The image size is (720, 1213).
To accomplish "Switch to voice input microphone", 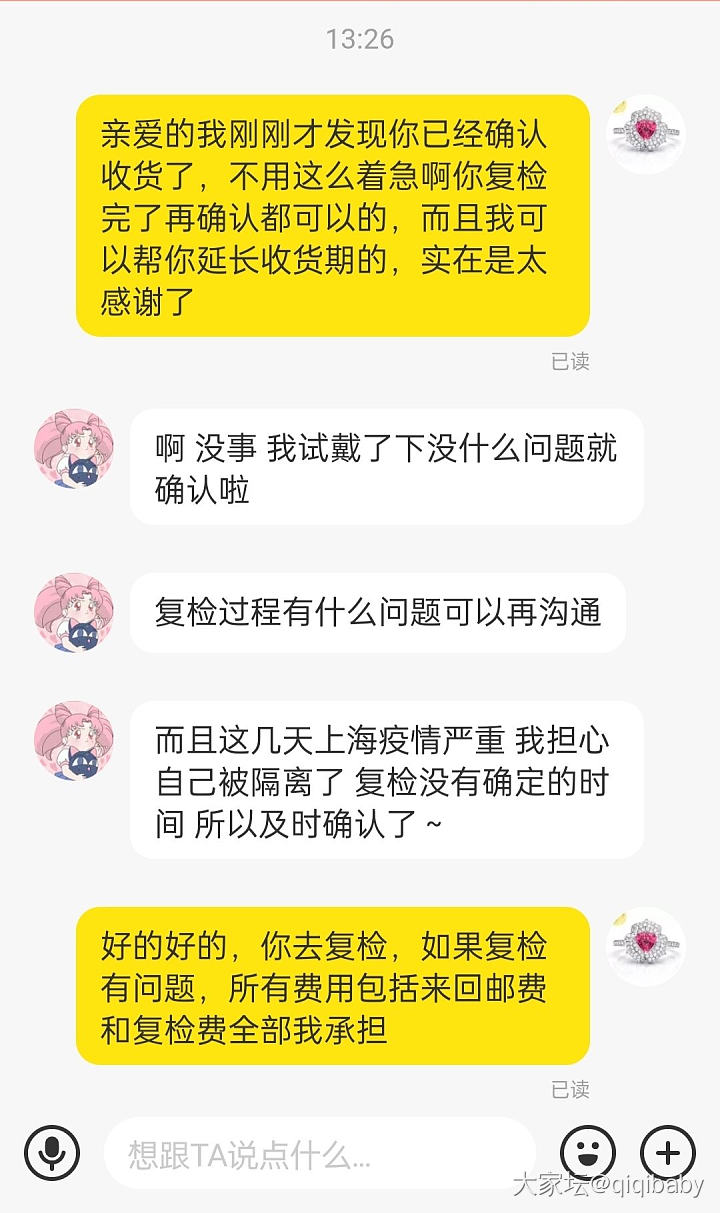I will 52,1152.
